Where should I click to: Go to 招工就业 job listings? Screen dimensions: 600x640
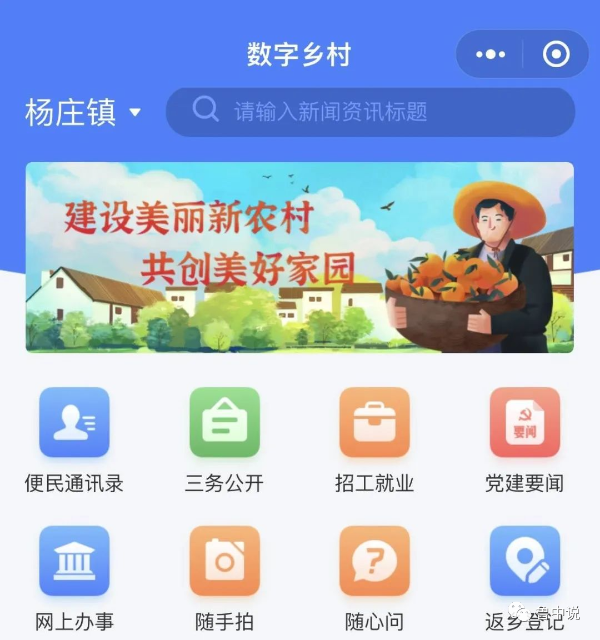[375, 422]
